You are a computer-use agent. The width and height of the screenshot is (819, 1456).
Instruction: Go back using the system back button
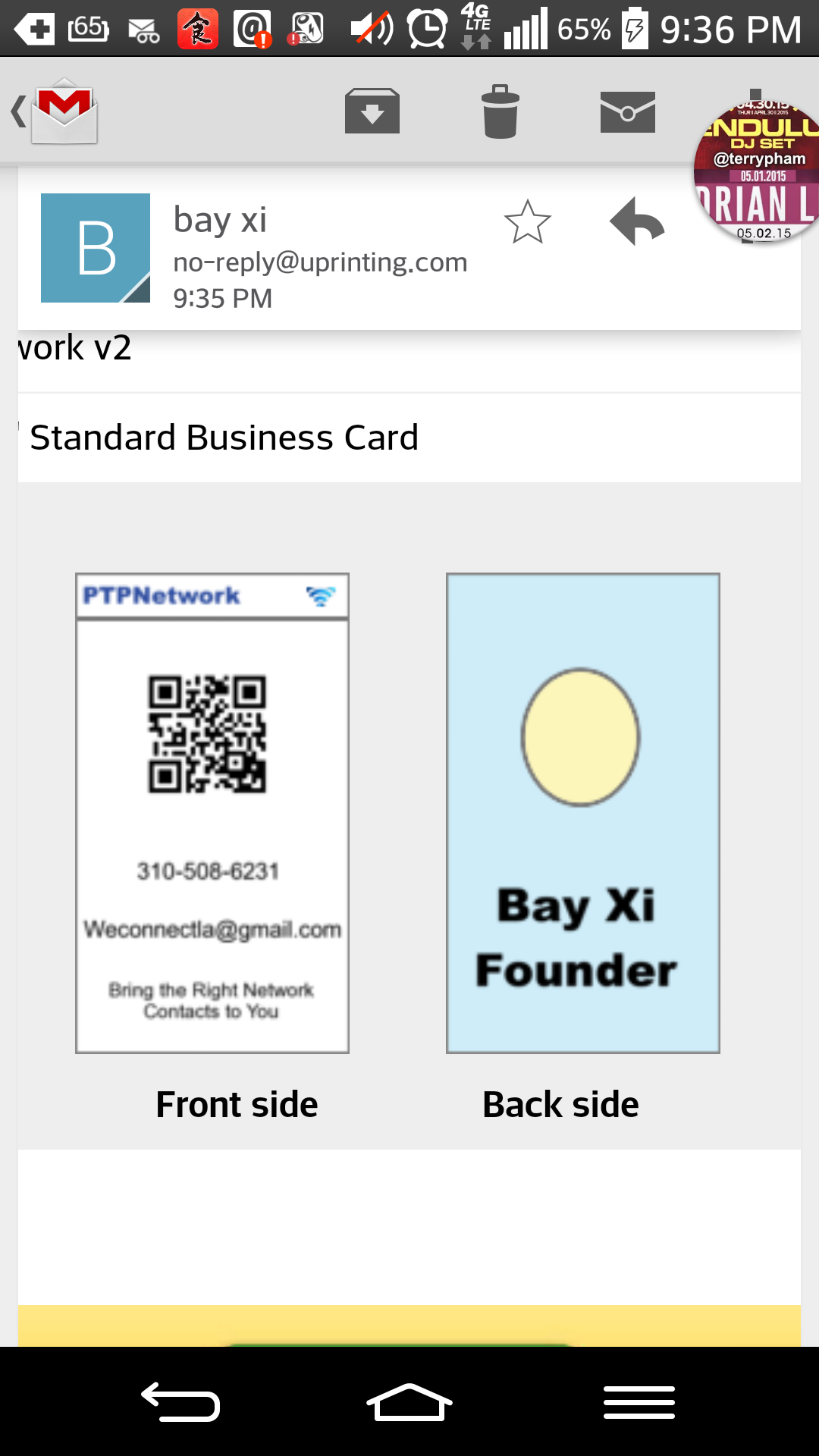pyautogui.click(x=180, y=1401)
